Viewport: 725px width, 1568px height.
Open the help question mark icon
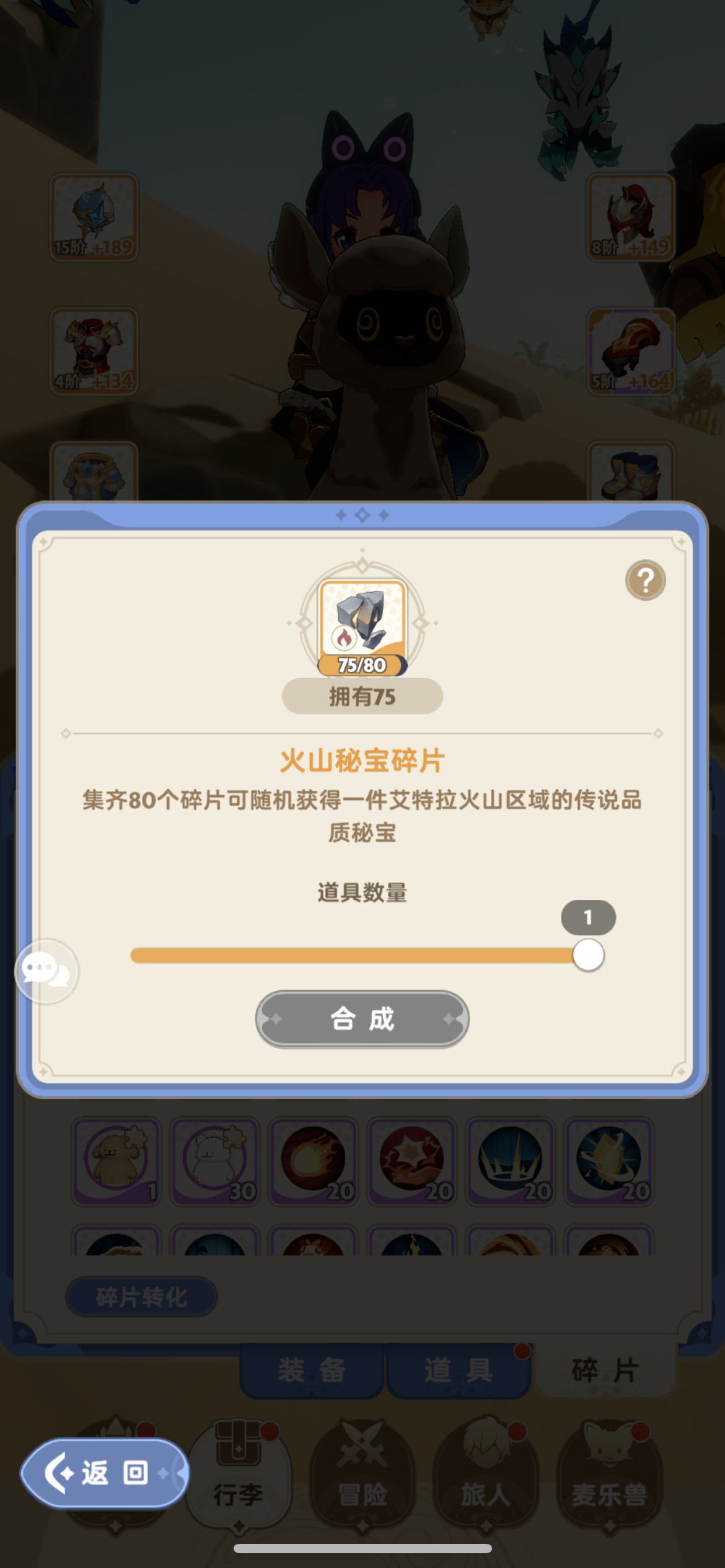645,580
